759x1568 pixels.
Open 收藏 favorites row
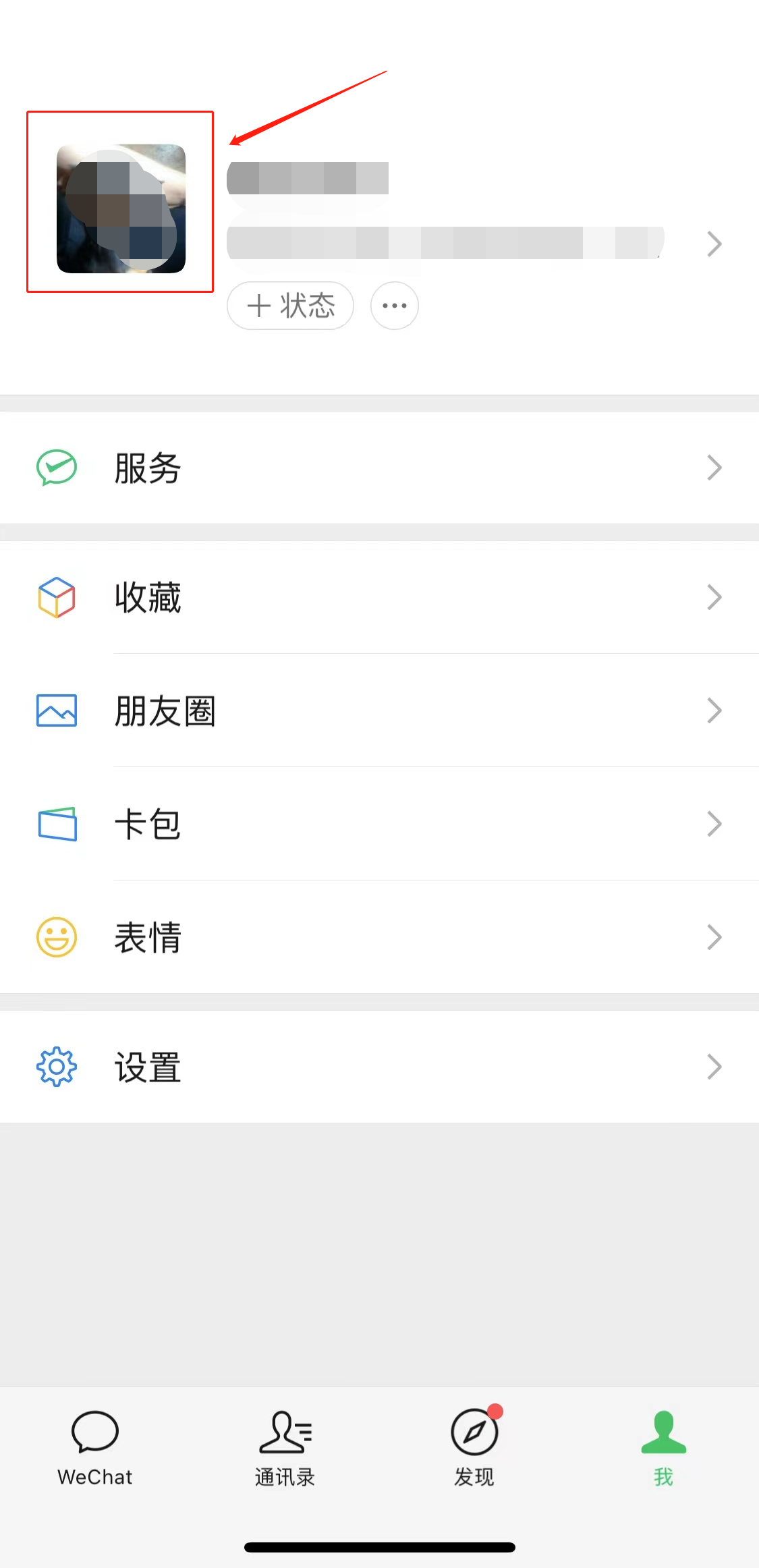pyautogui.click(x=379, y=597)
